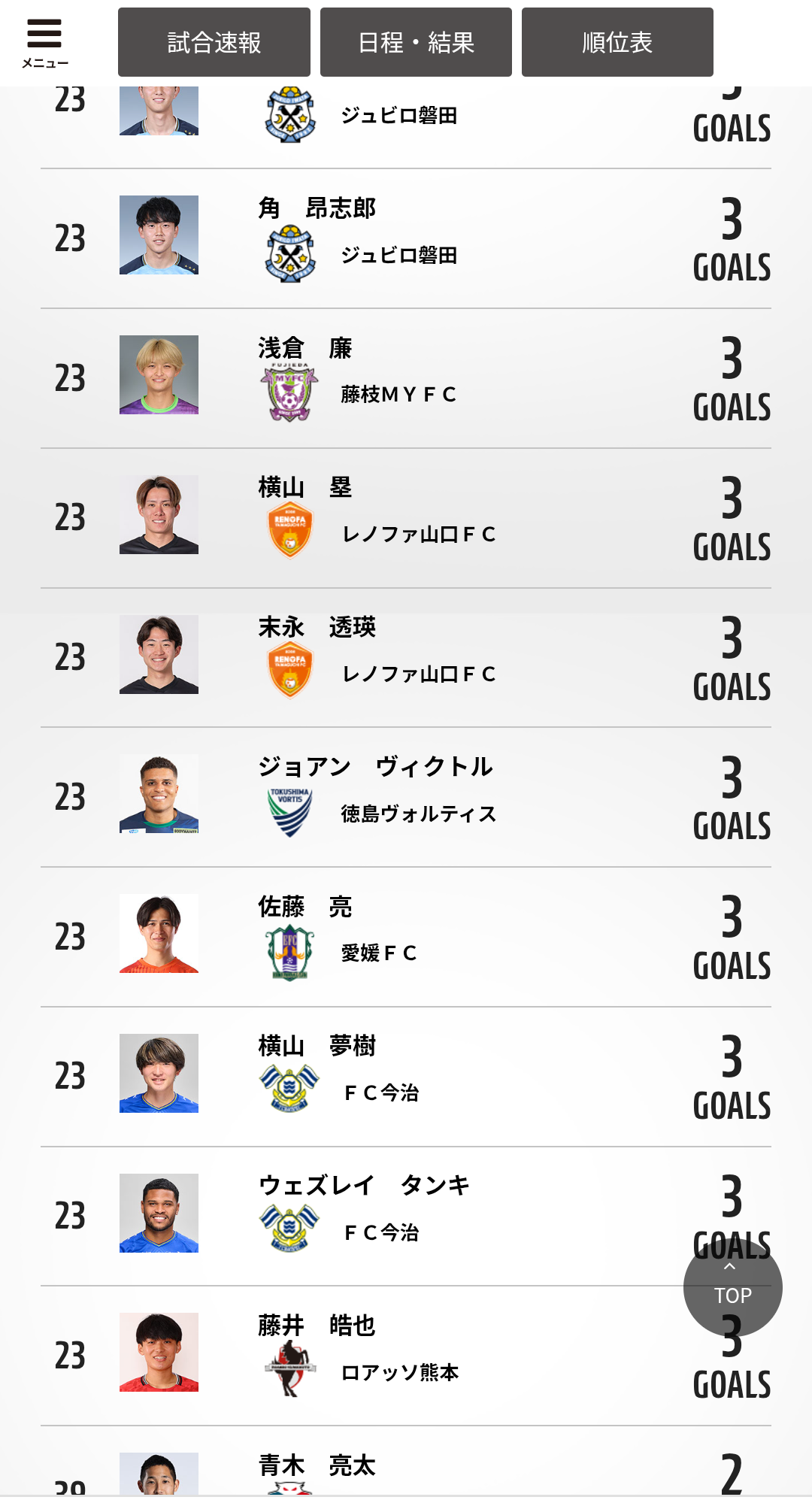812x1500 pixels.
Task: View the 順位表 standings table
Action: tap(617, 42)
